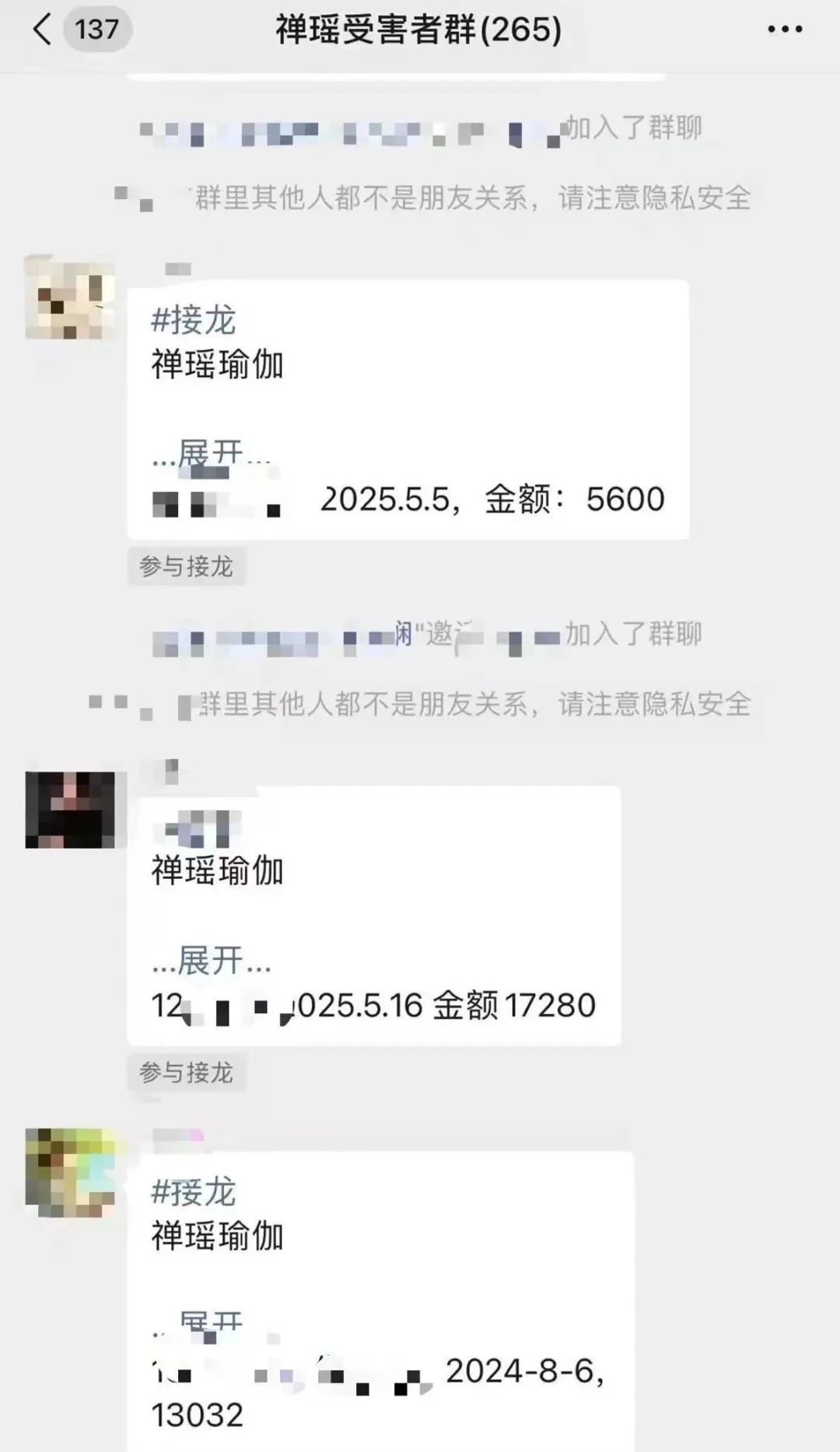
Task: Open avatar of the 5600 message sender
Action: [70, 298]
